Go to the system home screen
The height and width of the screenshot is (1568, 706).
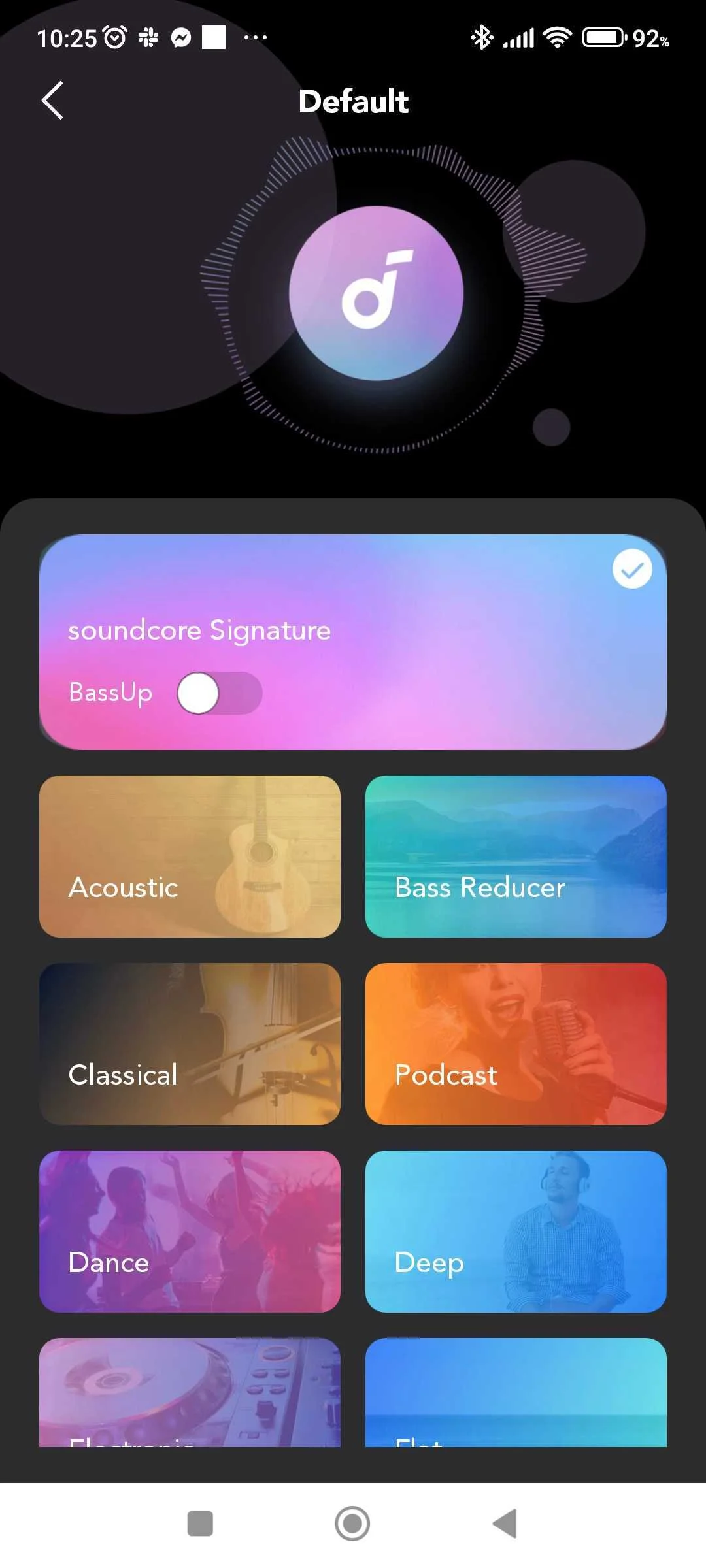pyautogui.click(x=352, y=1524)
